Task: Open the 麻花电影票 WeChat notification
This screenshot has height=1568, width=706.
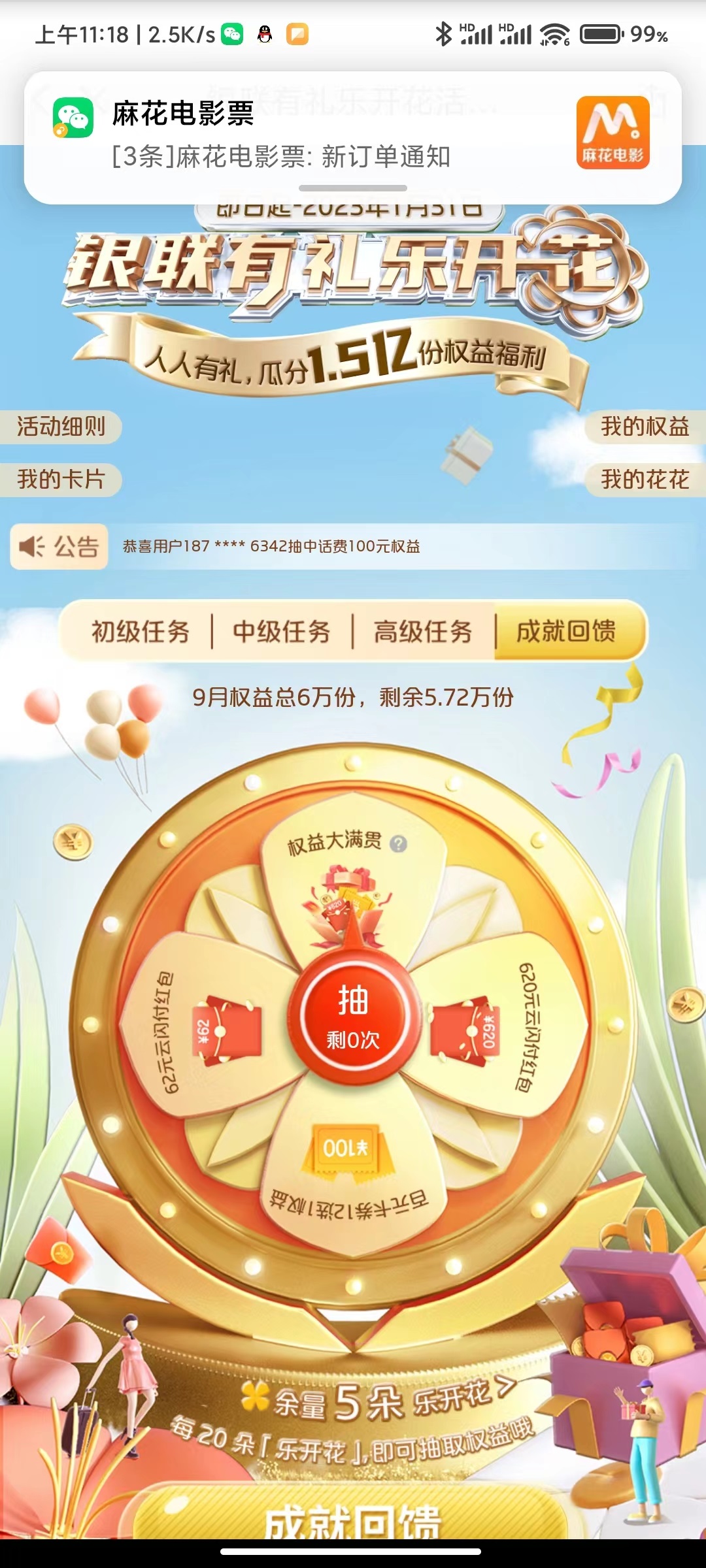Action: point(353,136)
